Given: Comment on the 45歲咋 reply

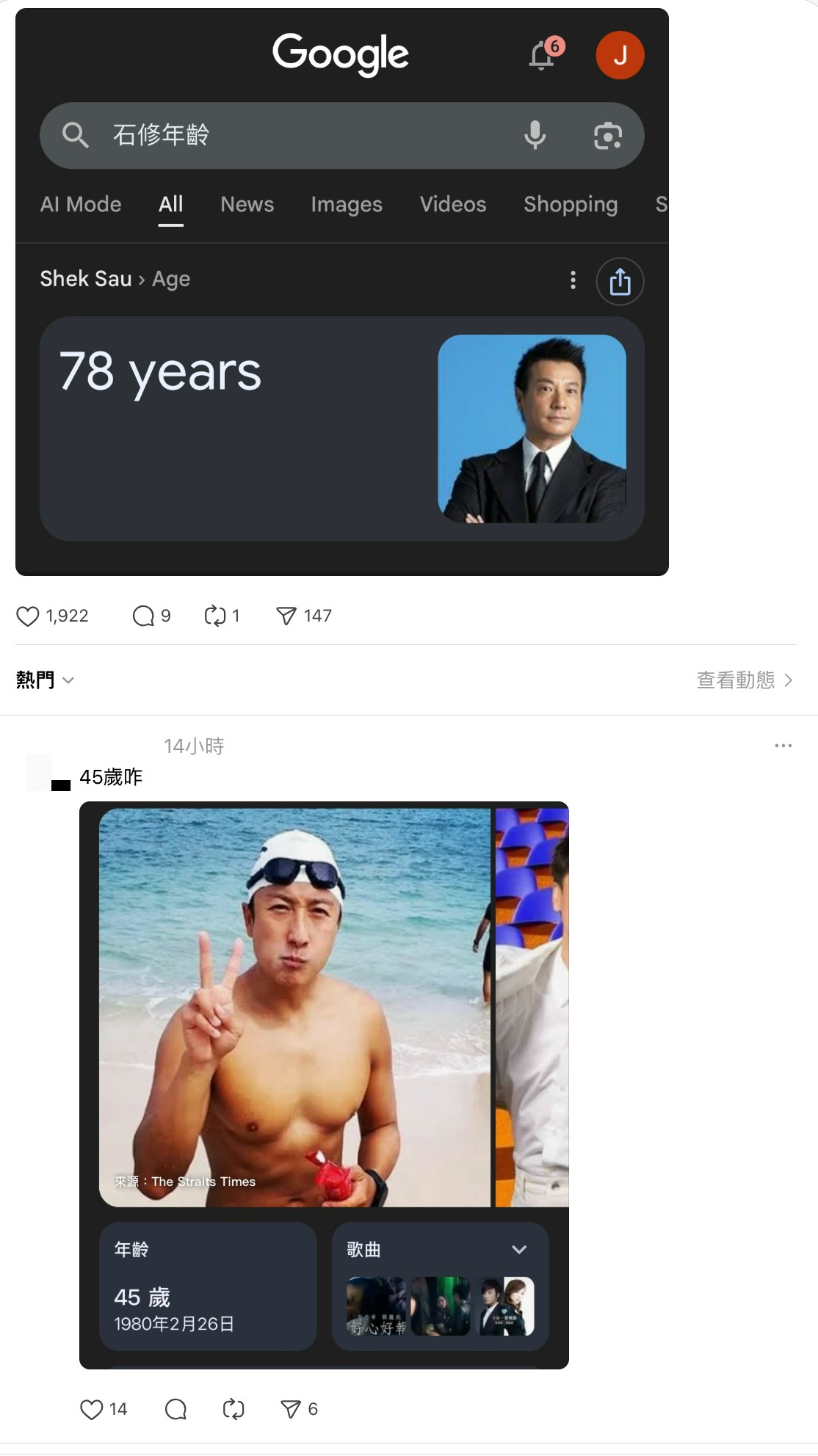Looking at the screenshot, I should point(176,1409).
